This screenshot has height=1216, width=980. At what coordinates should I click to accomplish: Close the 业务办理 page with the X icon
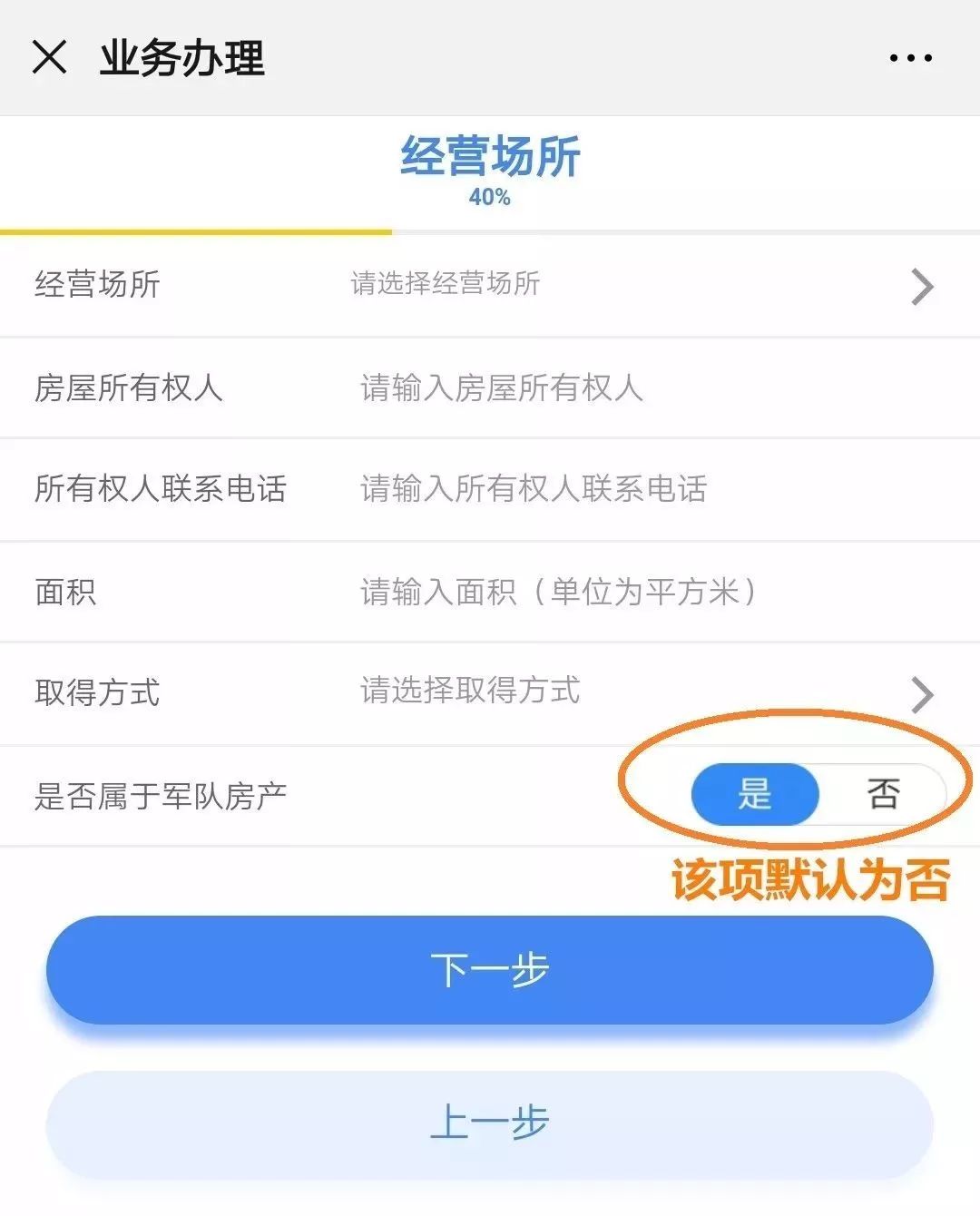click(x=50, y=57)
